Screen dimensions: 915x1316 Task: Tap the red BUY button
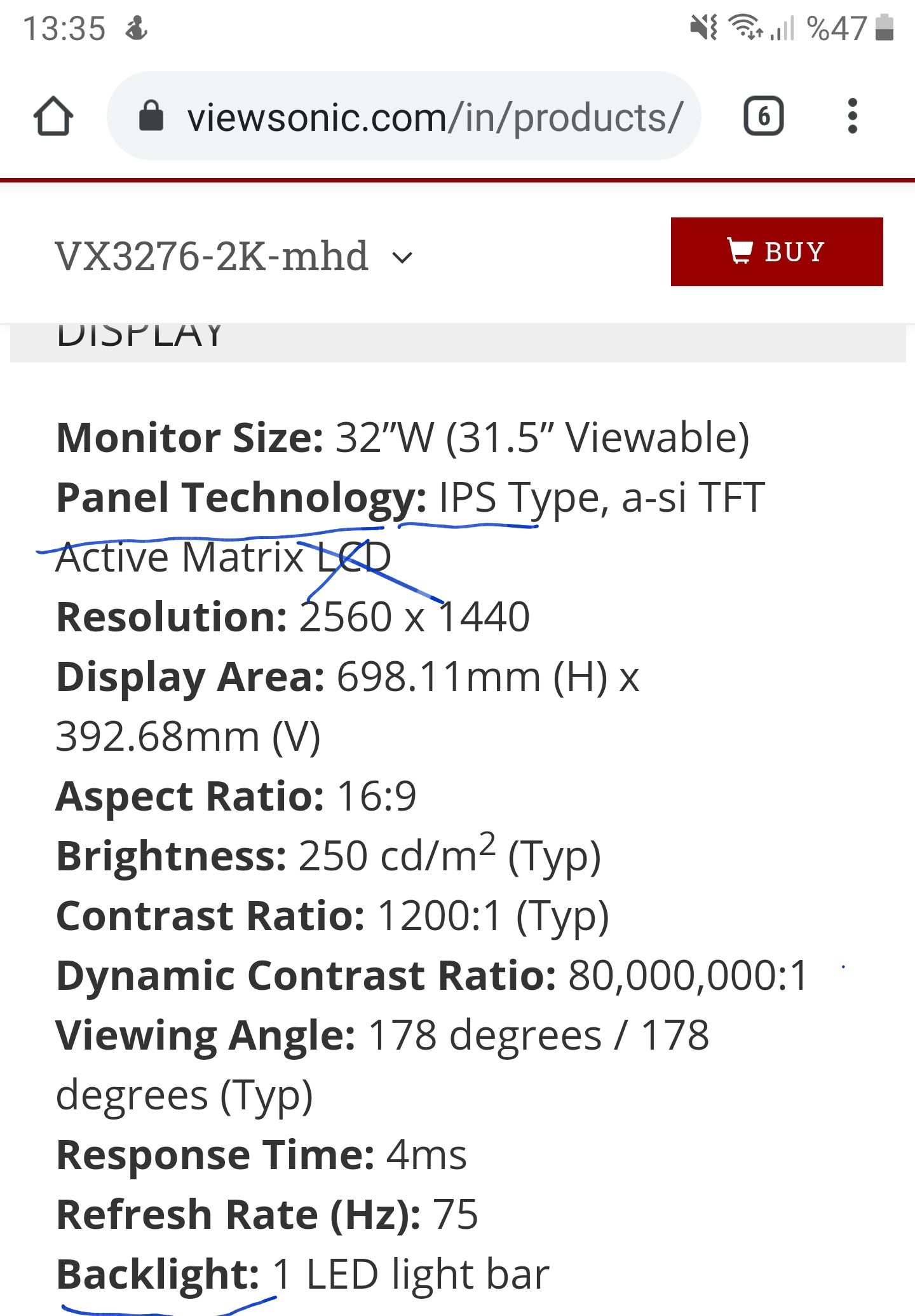pyautogui.click(x=776, y=252)
